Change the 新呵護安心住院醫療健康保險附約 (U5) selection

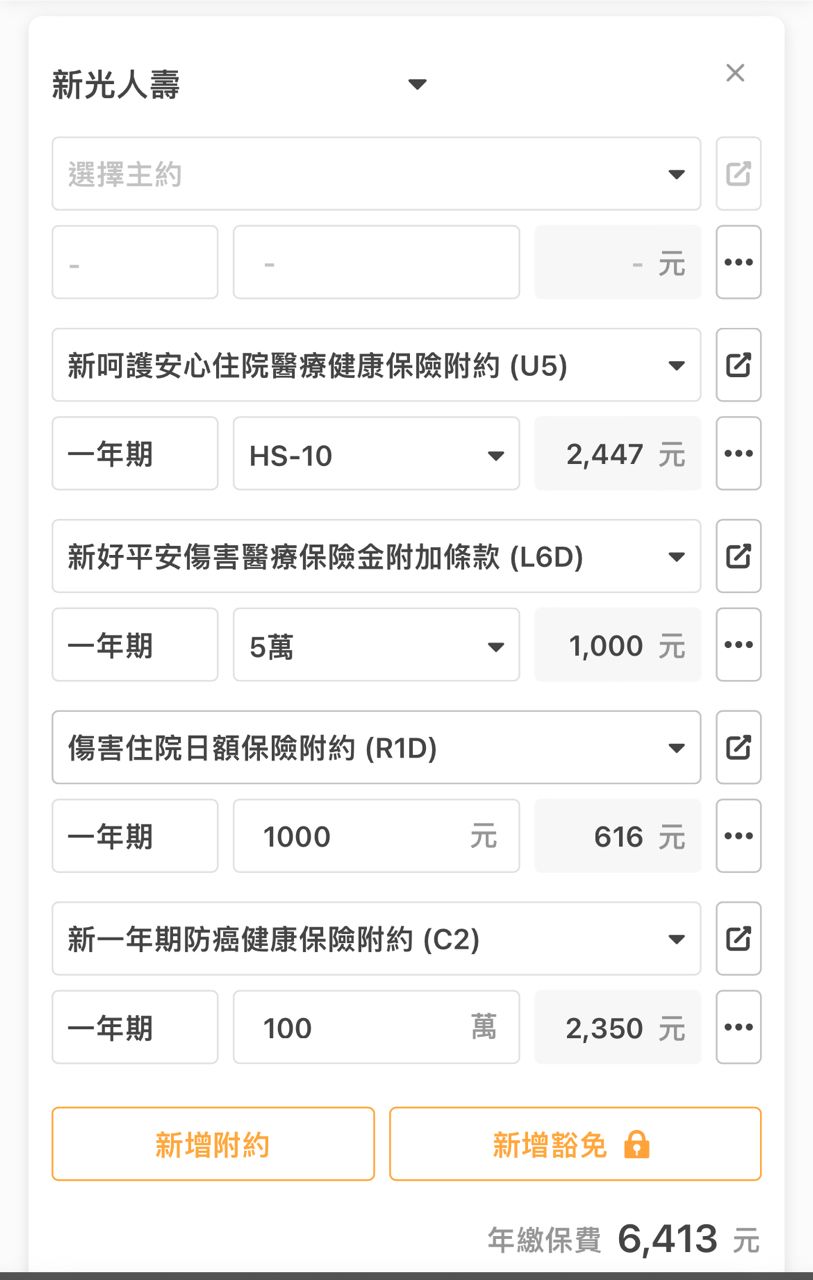376,365
